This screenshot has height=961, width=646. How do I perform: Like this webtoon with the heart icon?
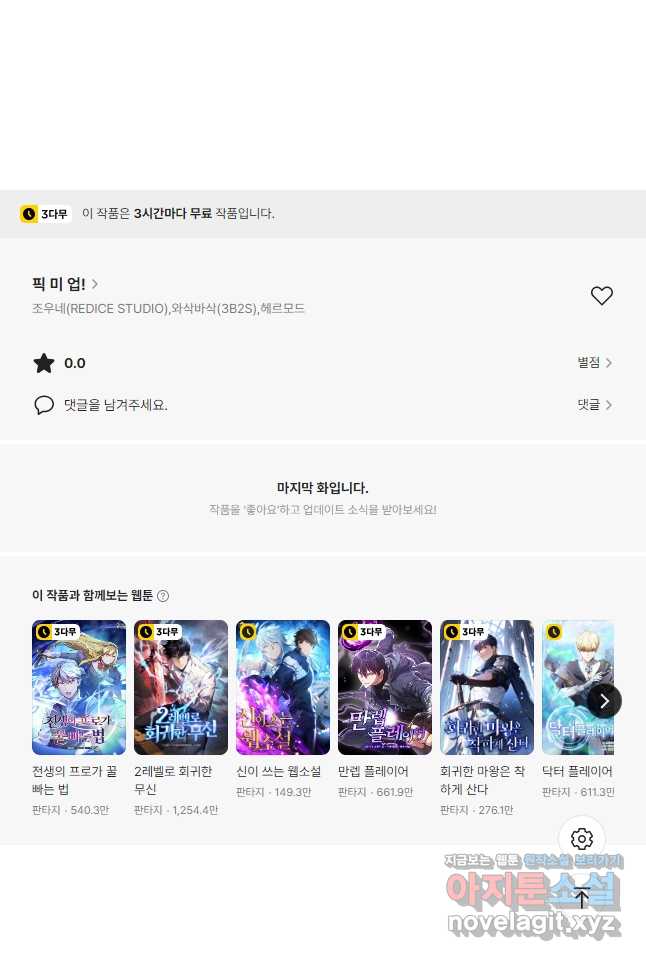(601, 296)
